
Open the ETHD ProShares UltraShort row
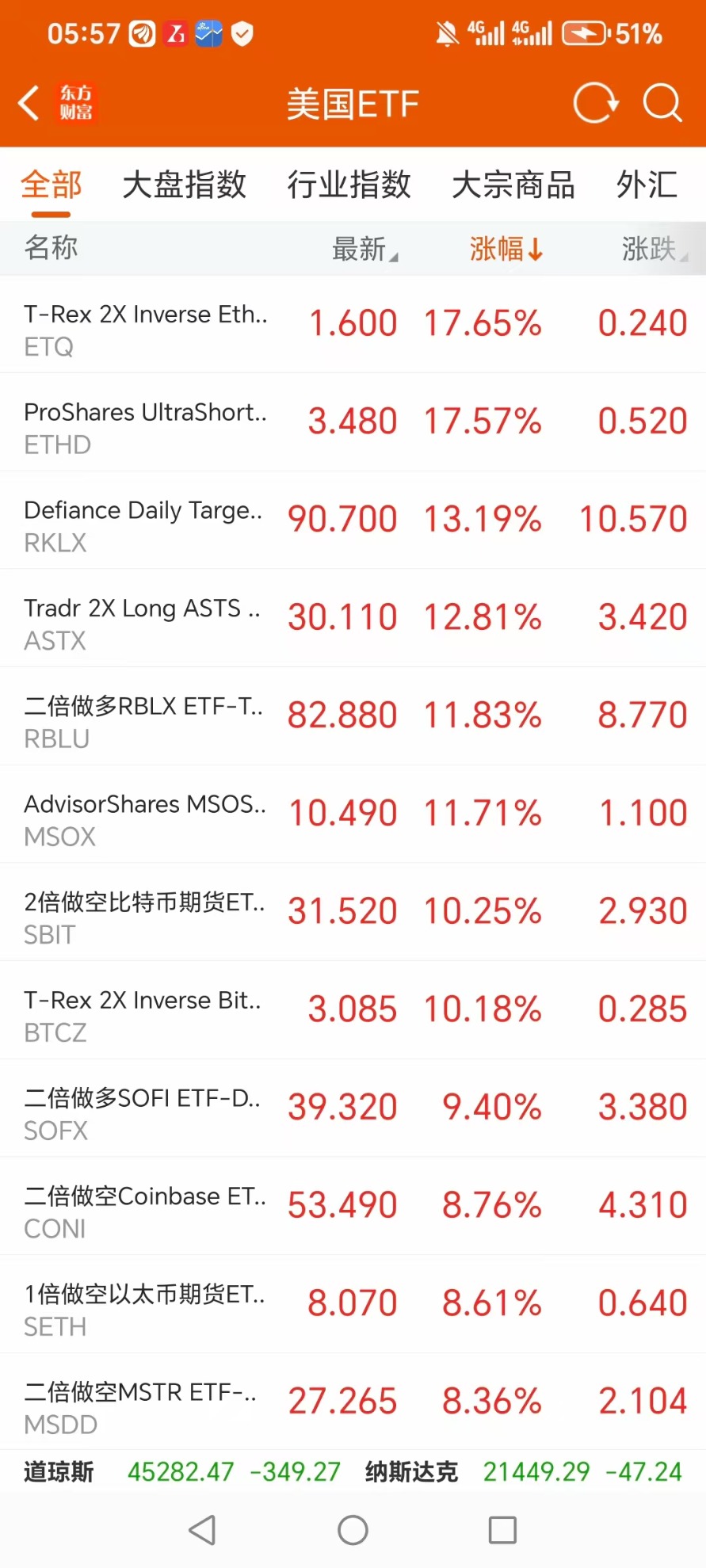coord(353,422)
